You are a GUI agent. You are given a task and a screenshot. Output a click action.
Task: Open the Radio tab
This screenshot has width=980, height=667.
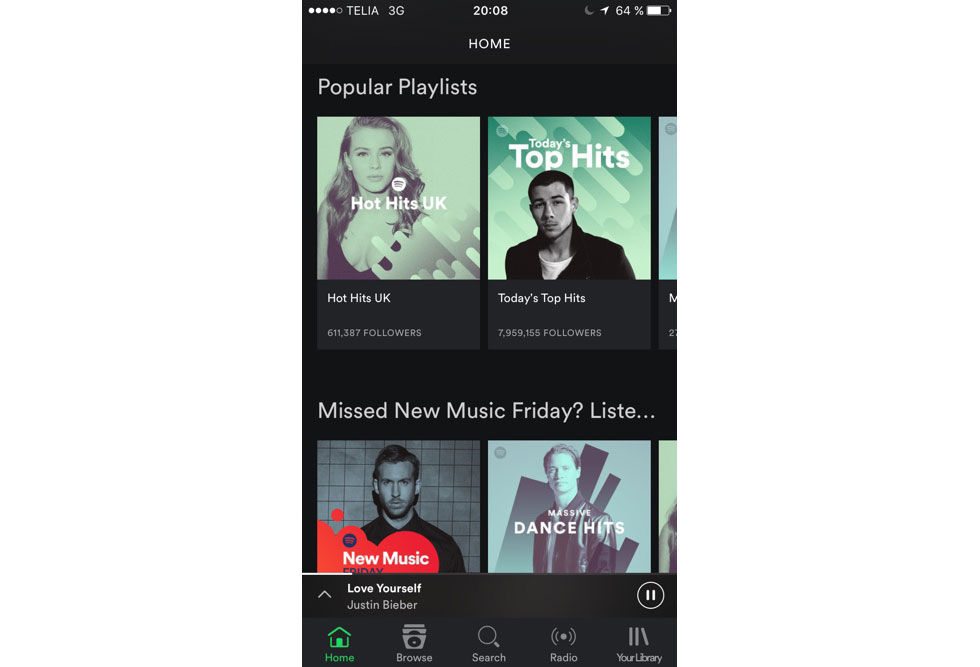pyautogui.click(x=563, y=643)
